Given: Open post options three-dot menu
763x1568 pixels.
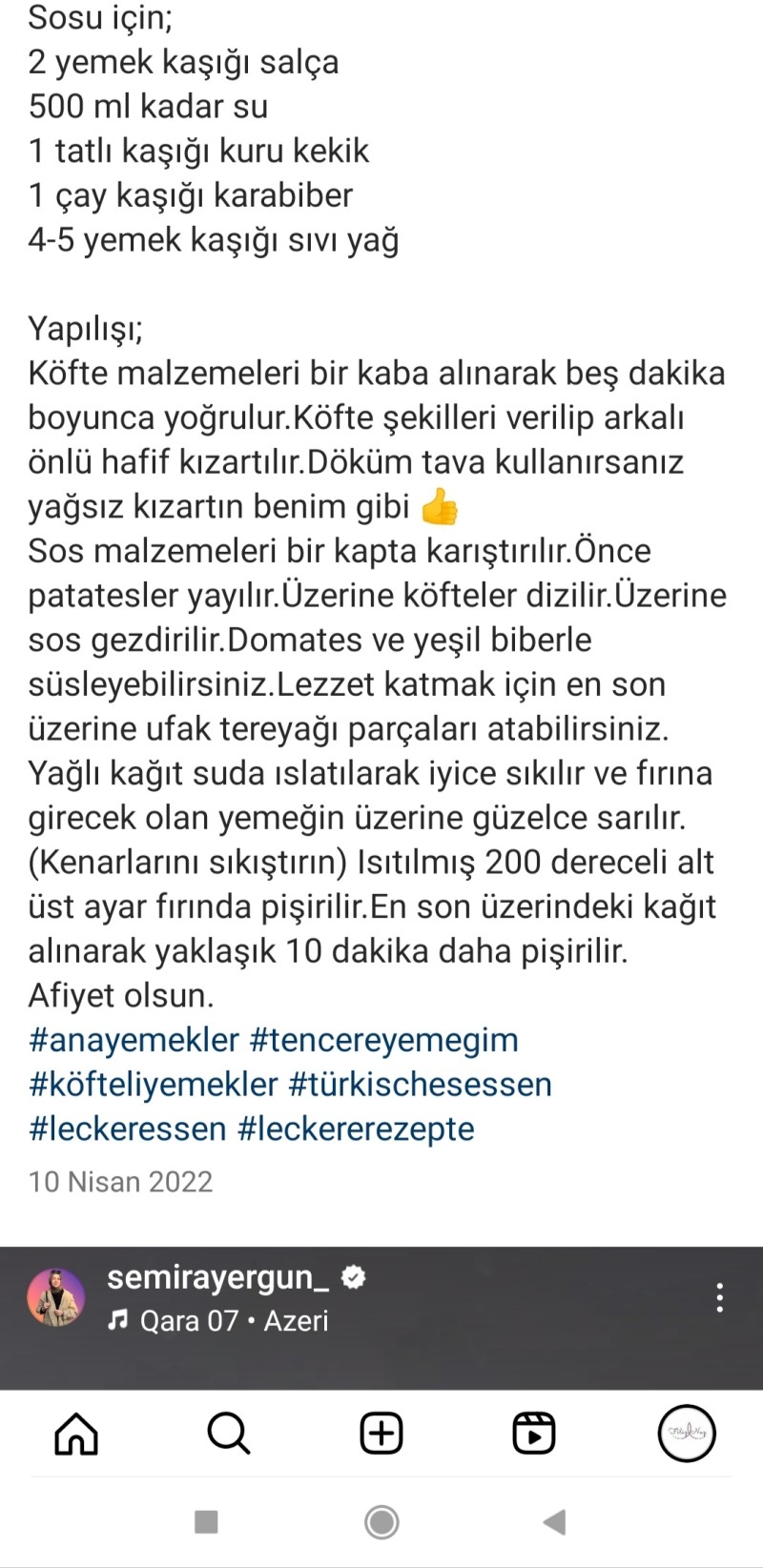Looking at the screenshot, I should [719, 1297].
